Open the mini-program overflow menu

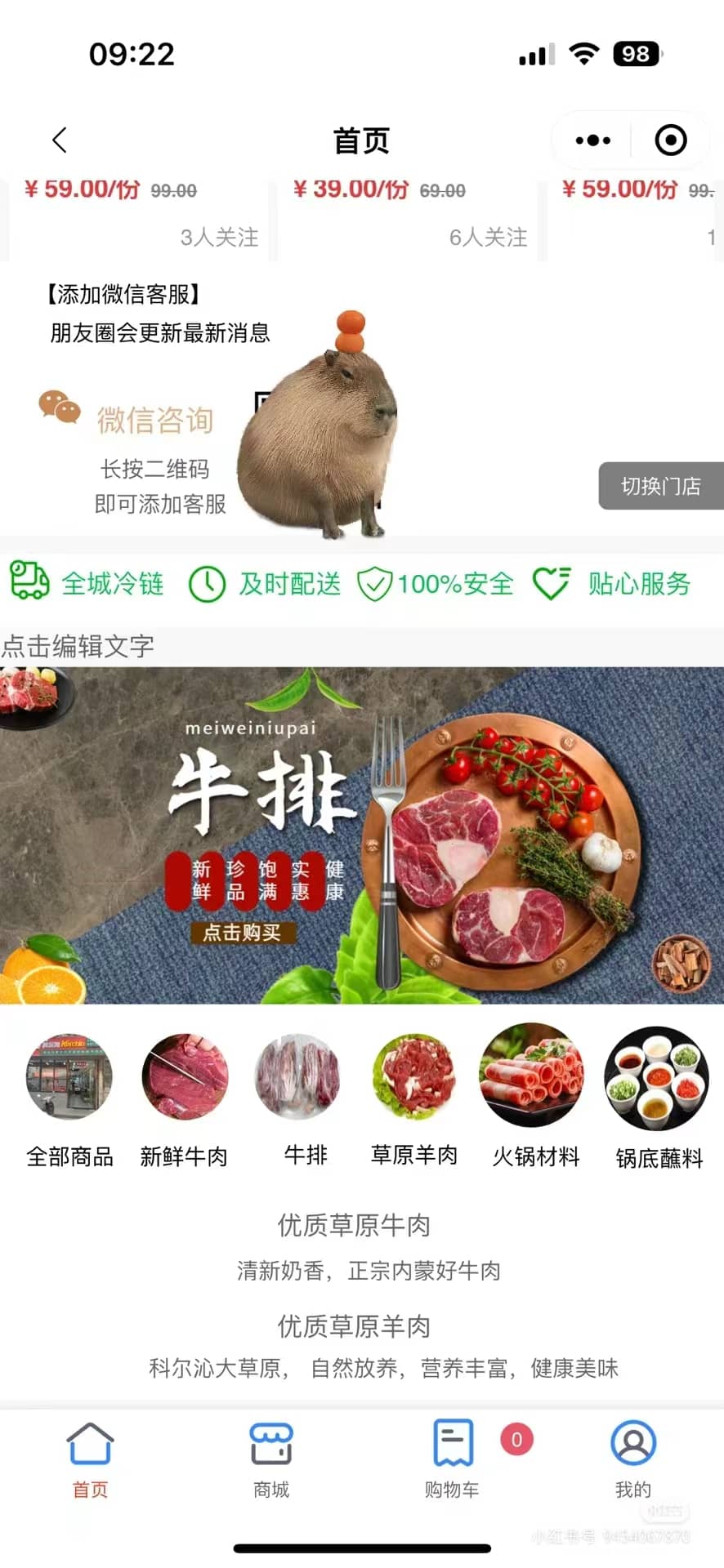pyautogui.click(x=592, y=140)
